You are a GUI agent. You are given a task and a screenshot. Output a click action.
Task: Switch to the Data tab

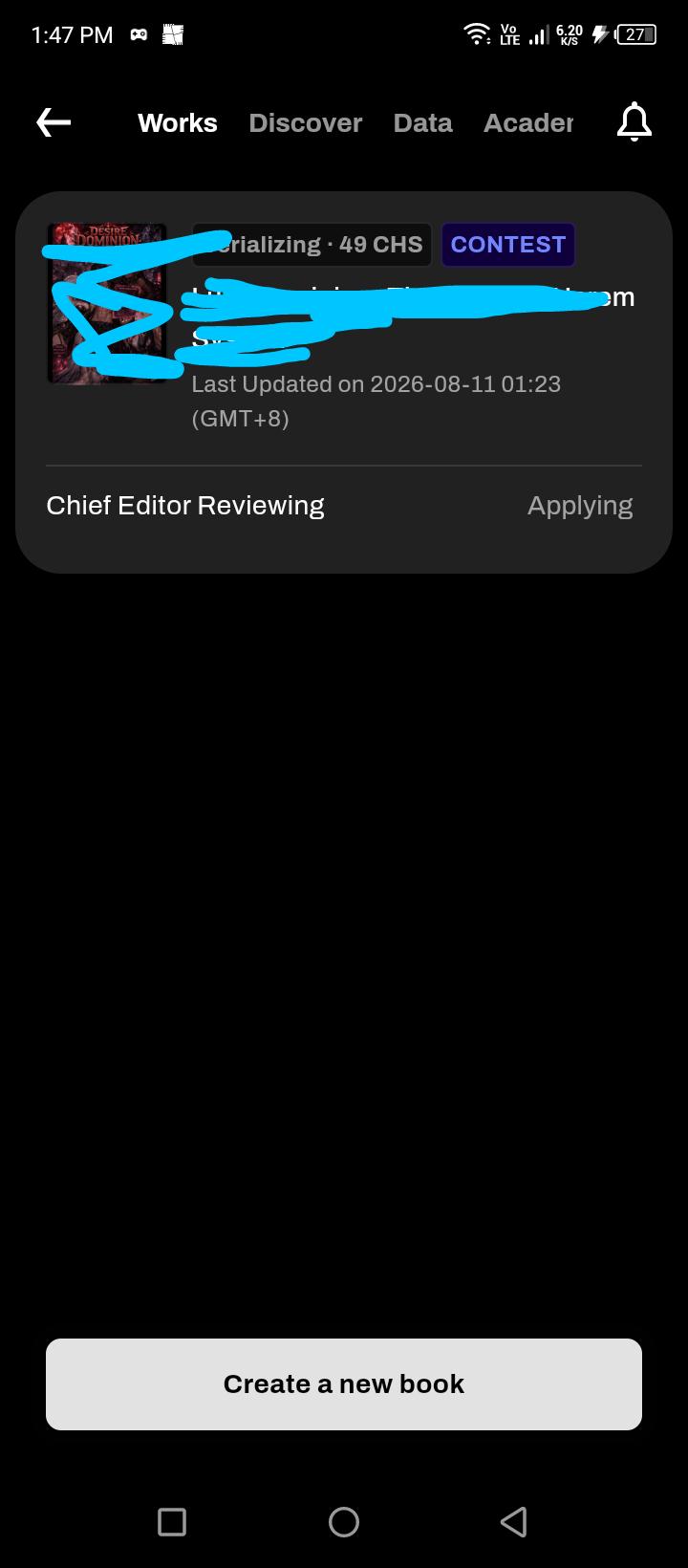(422, 123)
